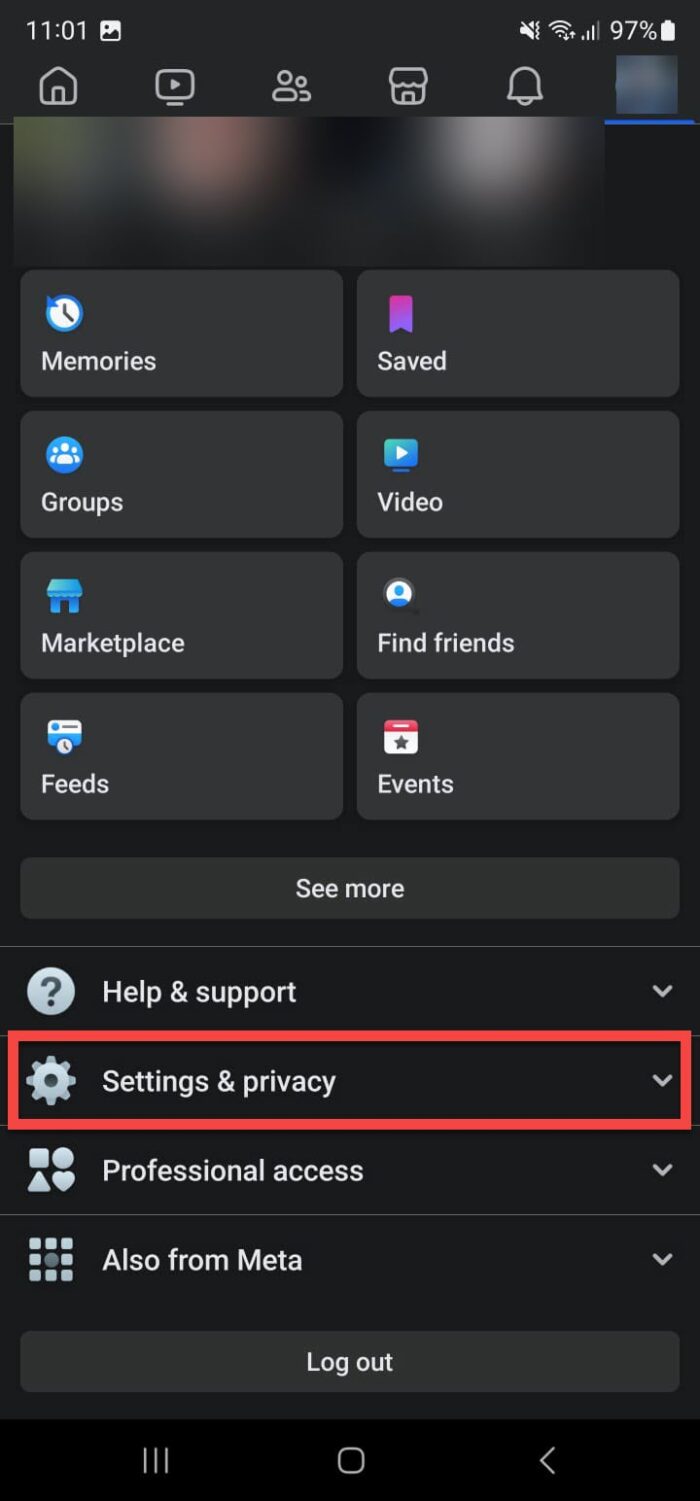Viewport: 700px width, 1501px height.
Task: Open Saved items
Action: point(518,333)
